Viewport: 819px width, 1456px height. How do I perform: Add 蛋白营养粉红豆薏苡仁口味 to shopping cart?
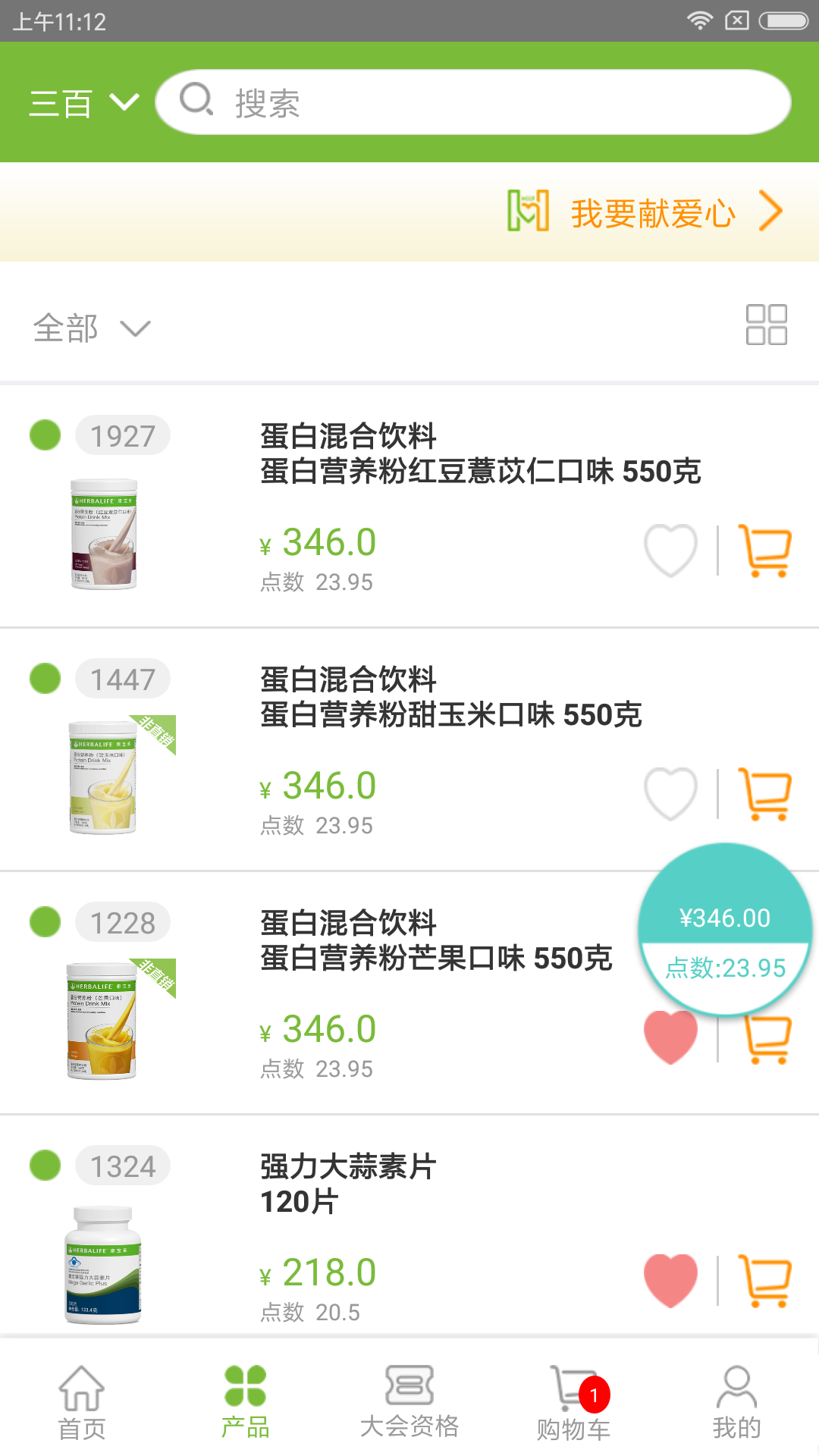click(764, 551)
